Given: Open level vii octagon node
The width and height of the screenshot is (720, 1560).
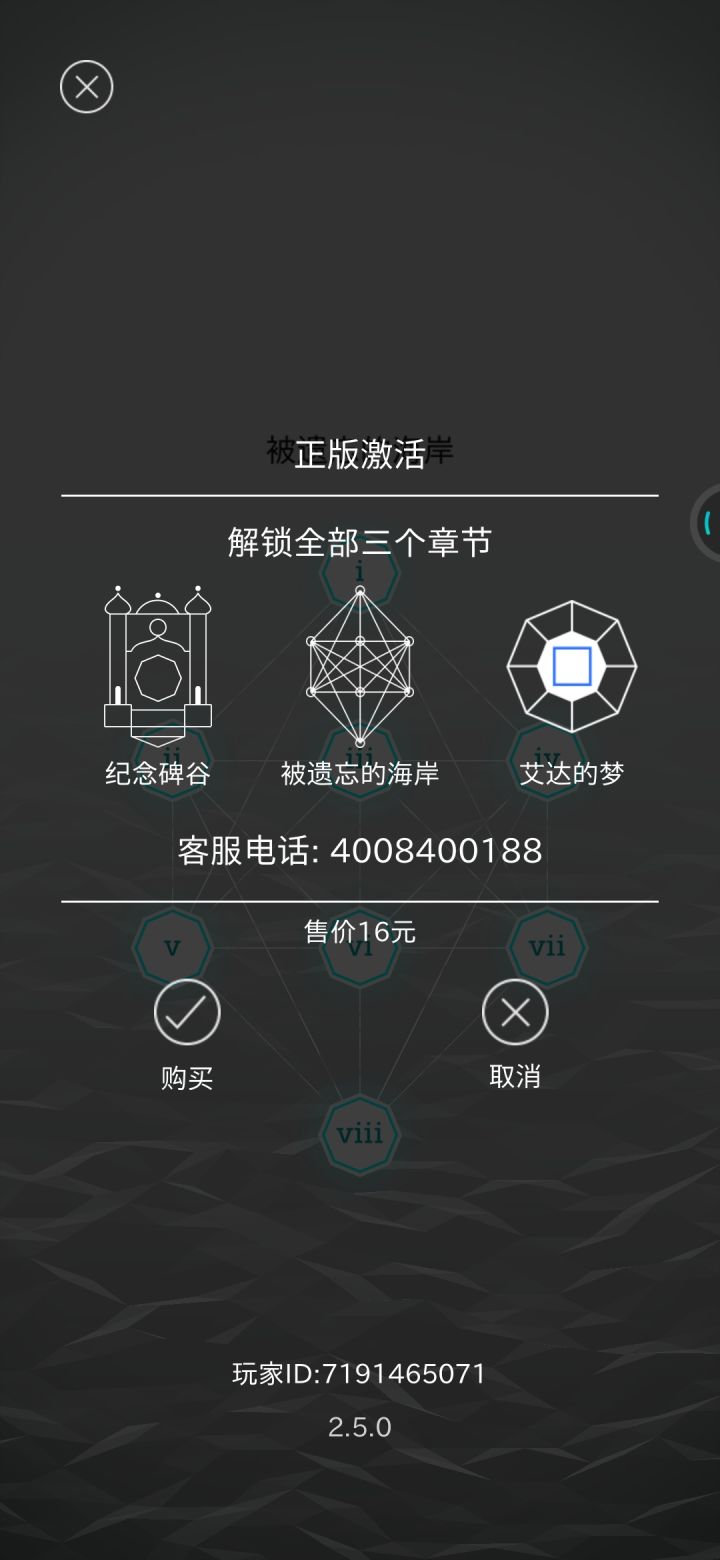Looking at the screenshot, I should [545, 945].
